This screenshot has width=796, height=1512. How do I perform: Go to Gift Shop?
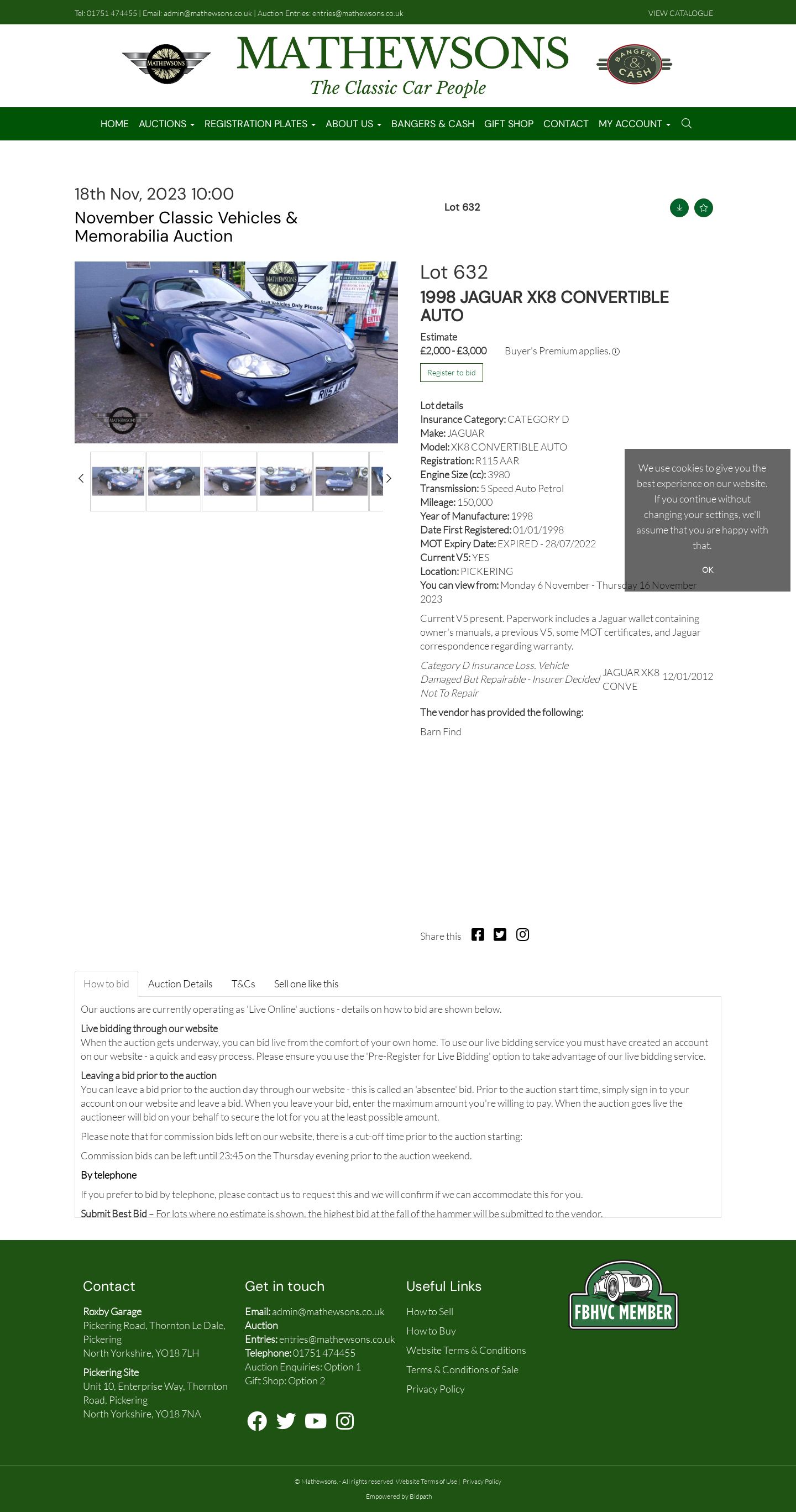coord(509,124)
